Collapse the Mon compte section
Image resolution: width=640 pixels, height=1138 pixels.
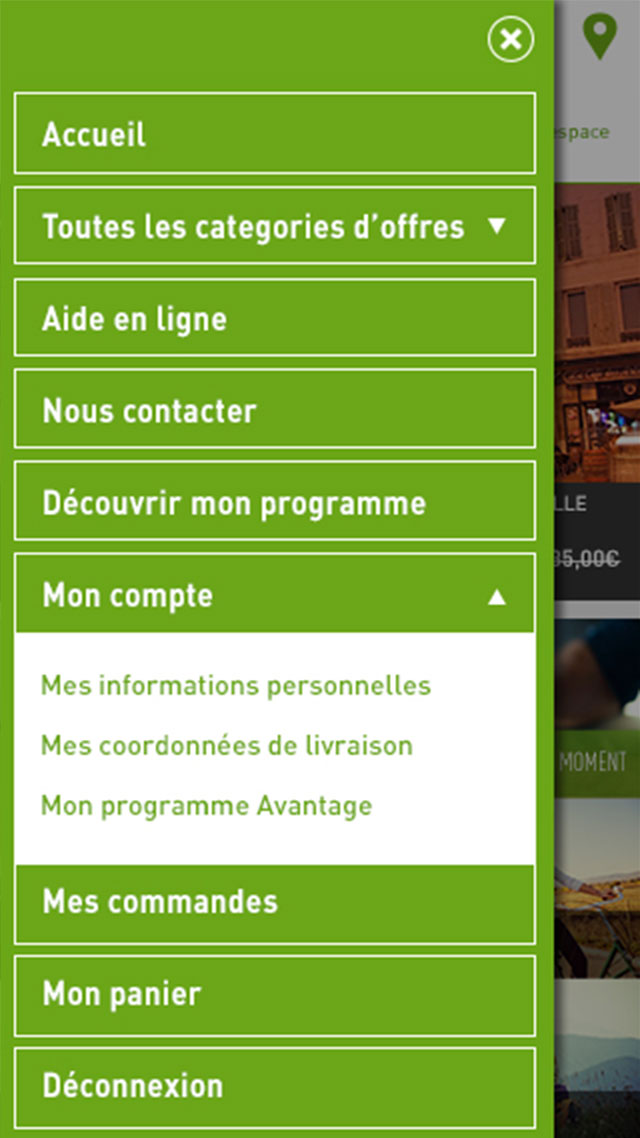[x=275, y=594]
